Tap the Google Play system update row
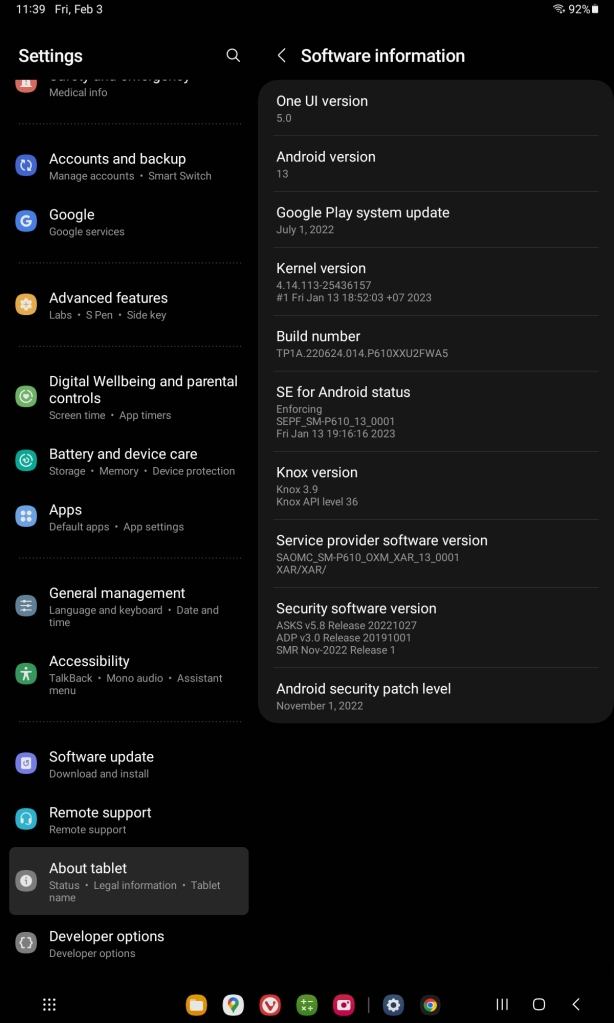Image resolution: width=614 pixels, height=1023 pixels. pyautogui.click(x=436, y=220)
